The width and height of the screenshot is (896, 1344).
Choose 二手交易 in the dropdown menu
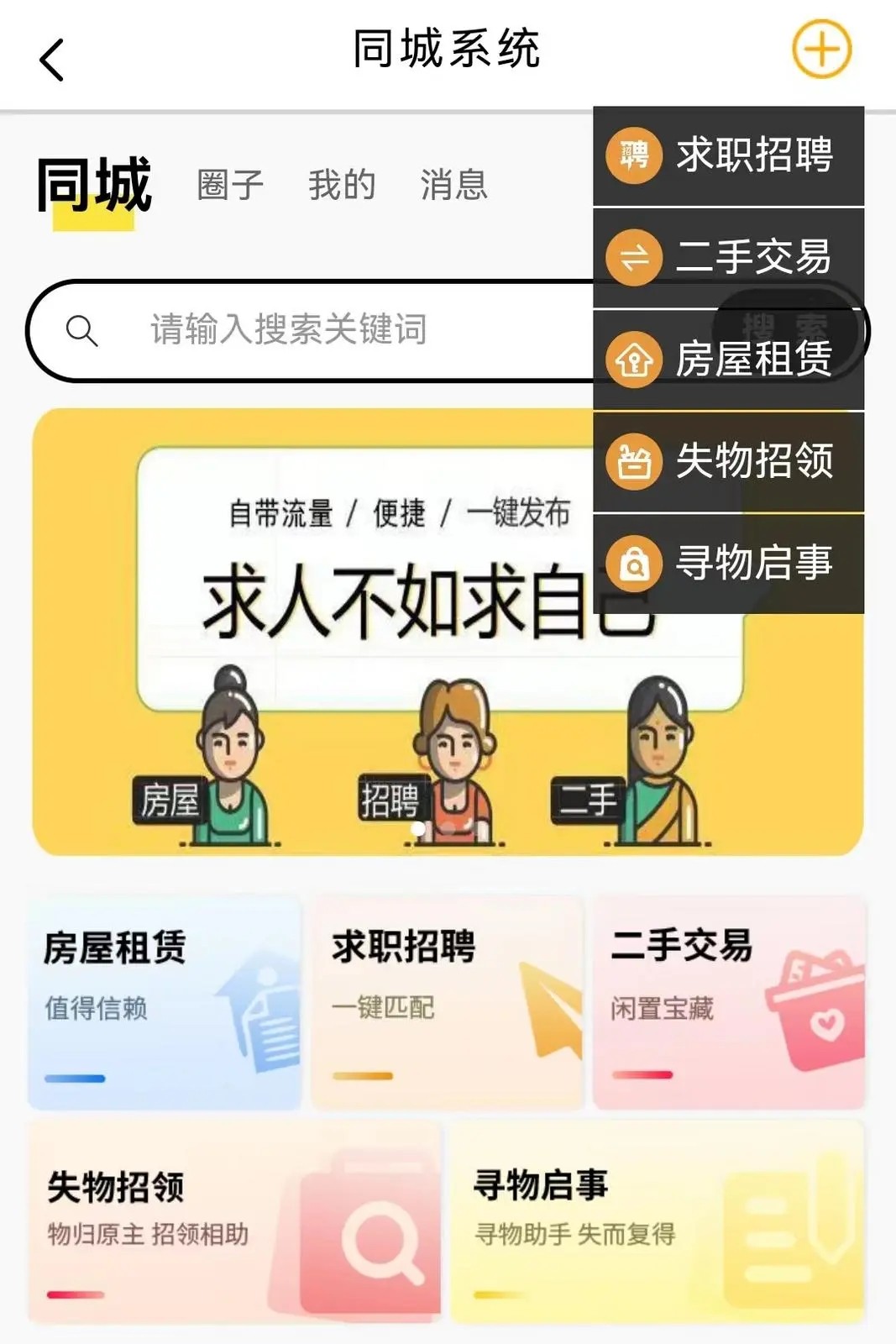tap(728, 257)
